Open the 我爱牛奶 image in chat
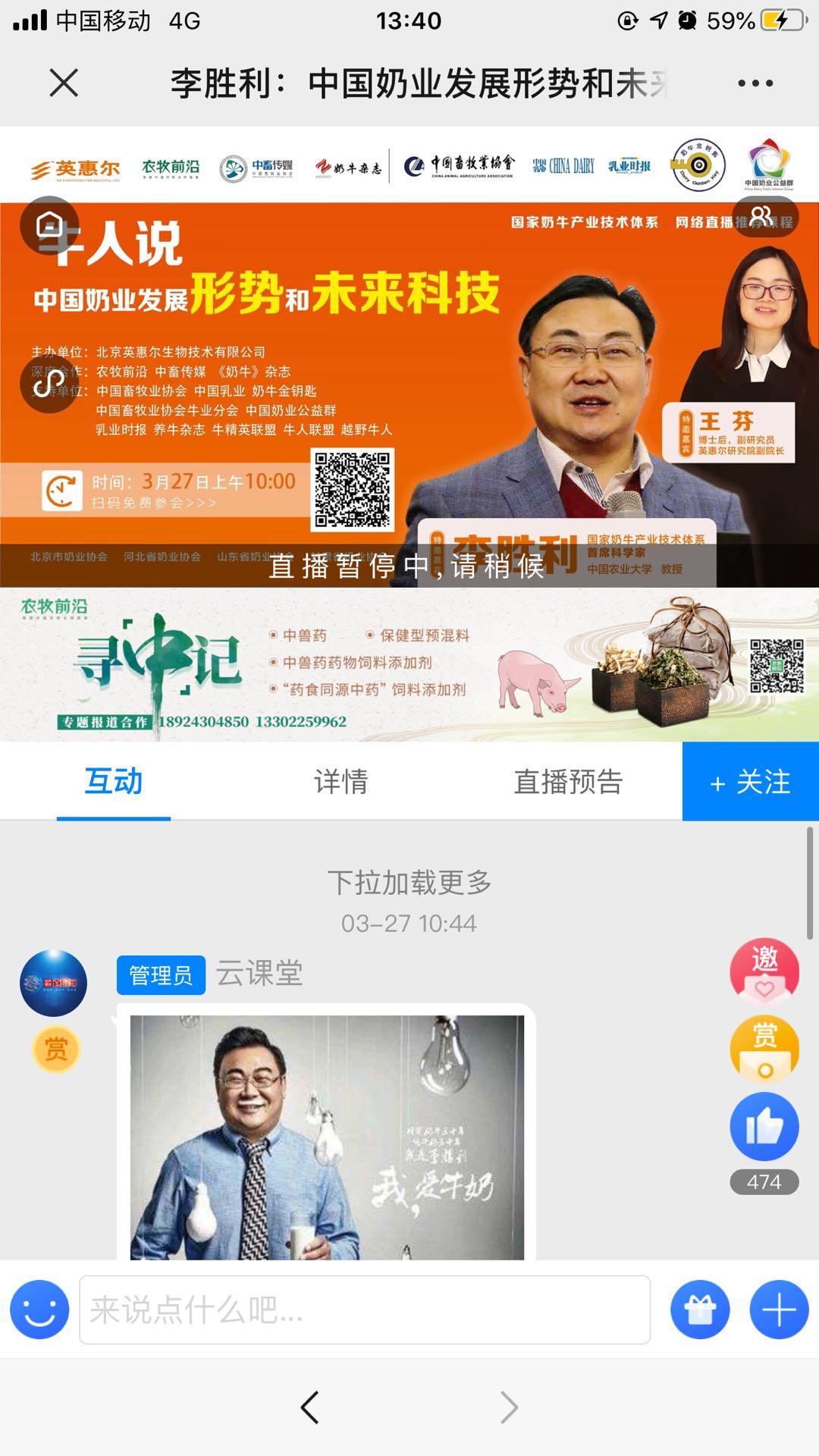 (327, 1137)
